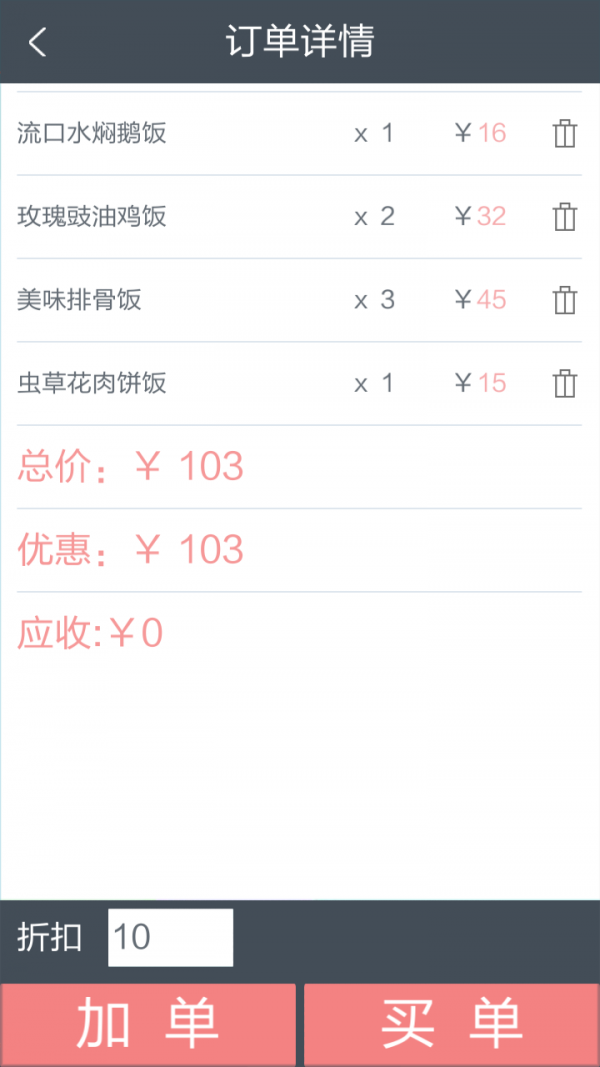The height and width of the screenshot is (1067, 600).
Task: Delete 流口水焖鹅饭 from the order
Action: click(x=565, y=133)
